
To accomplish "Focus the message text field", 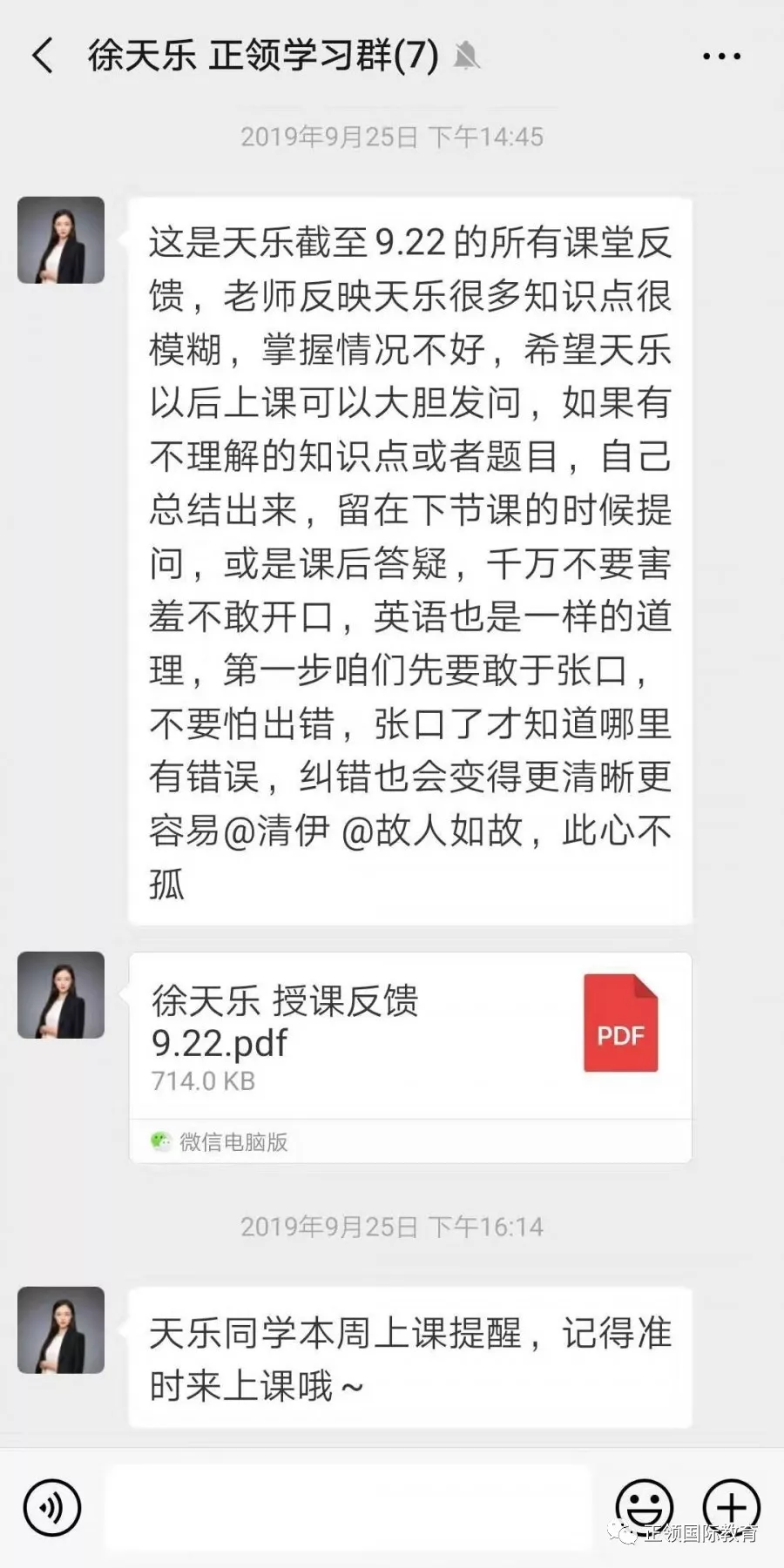I will point(348,1508).
